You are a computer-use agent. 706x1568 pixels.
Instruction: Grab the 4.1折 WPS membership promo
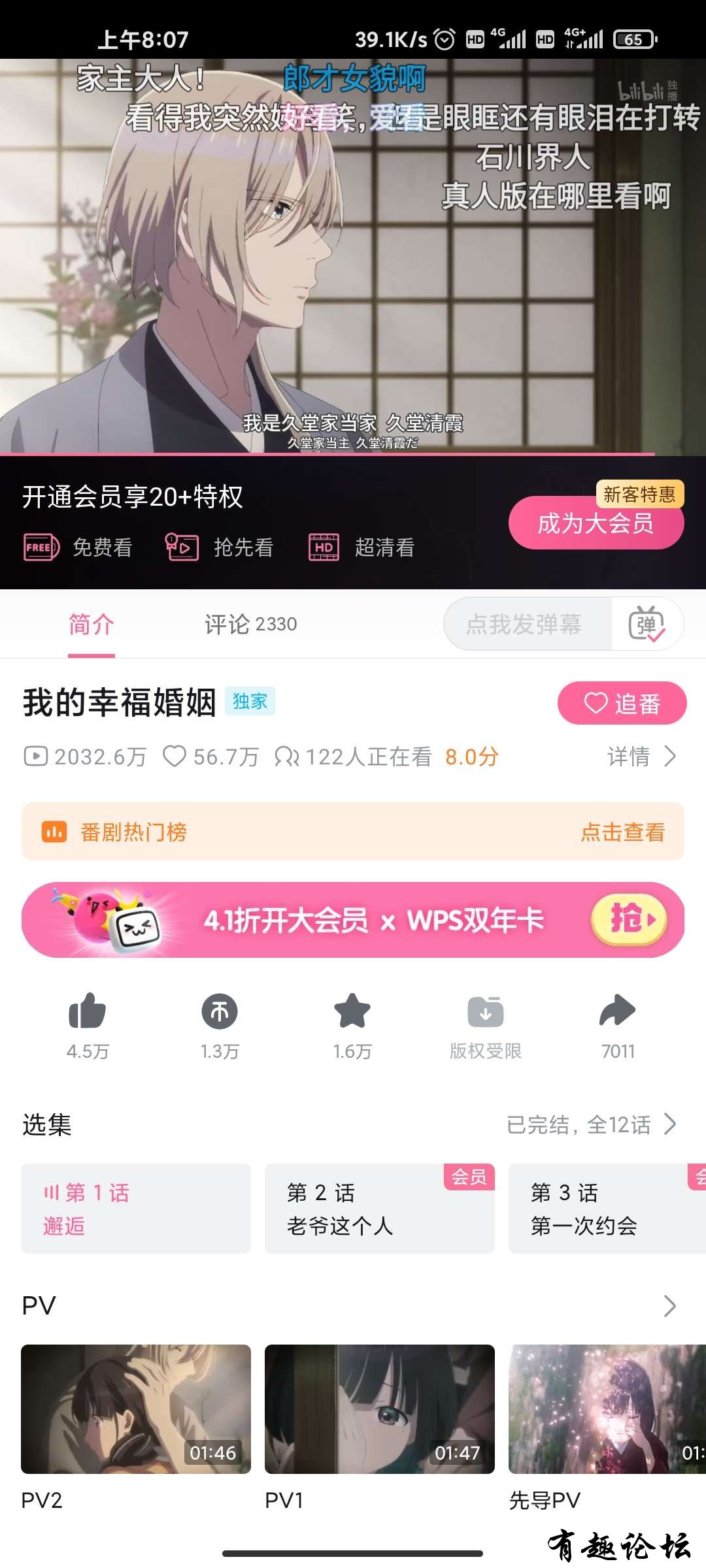[x=353, y=920]
